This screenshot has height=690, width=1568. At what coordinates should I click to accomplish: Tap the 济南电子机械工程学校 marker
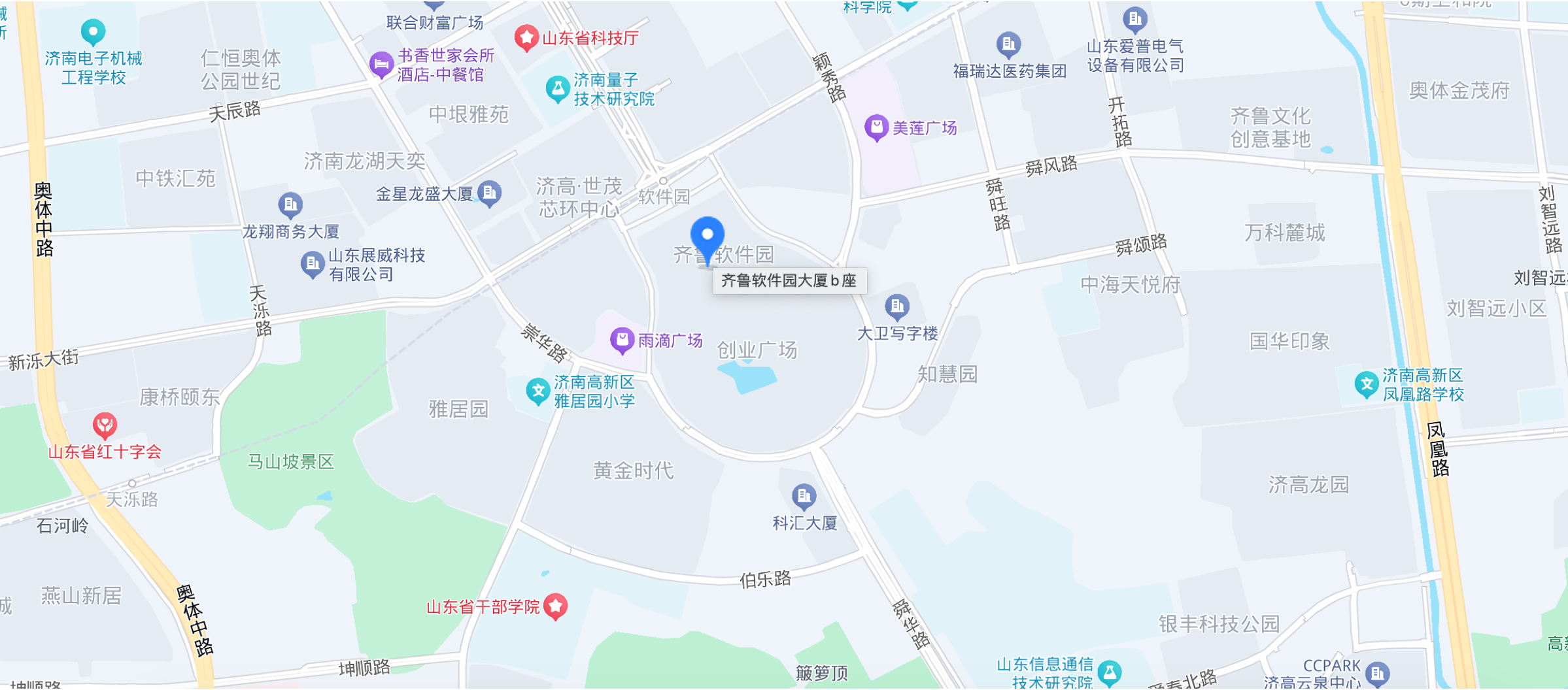[x=93, y=31]
